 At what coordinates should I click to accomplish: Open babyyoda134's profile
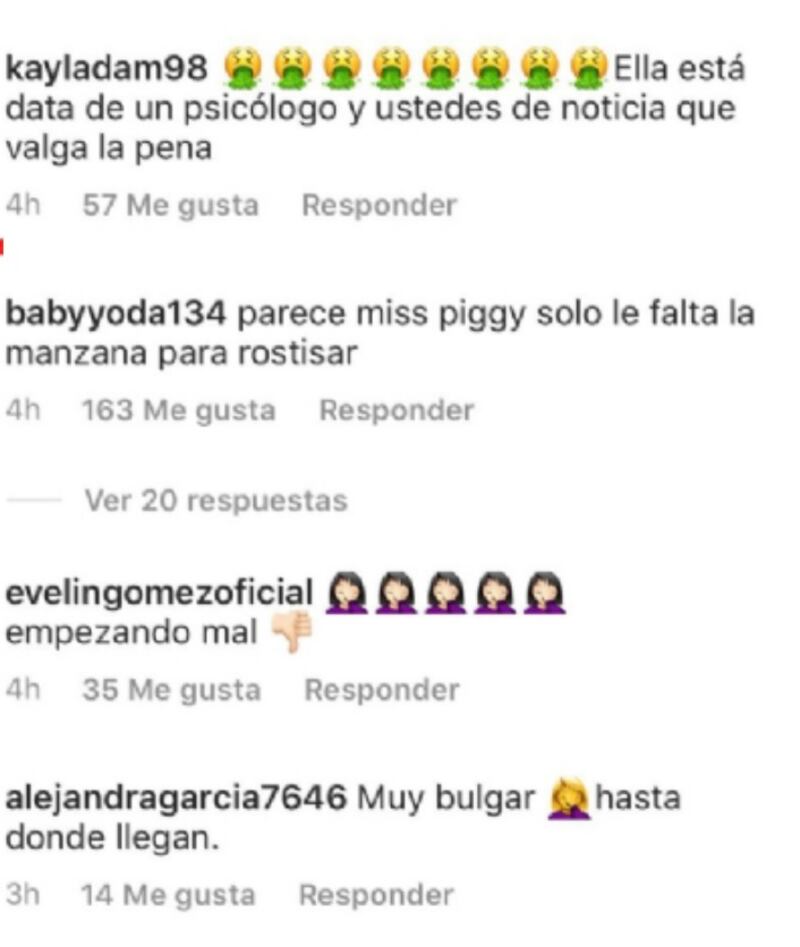pos(117,313)
